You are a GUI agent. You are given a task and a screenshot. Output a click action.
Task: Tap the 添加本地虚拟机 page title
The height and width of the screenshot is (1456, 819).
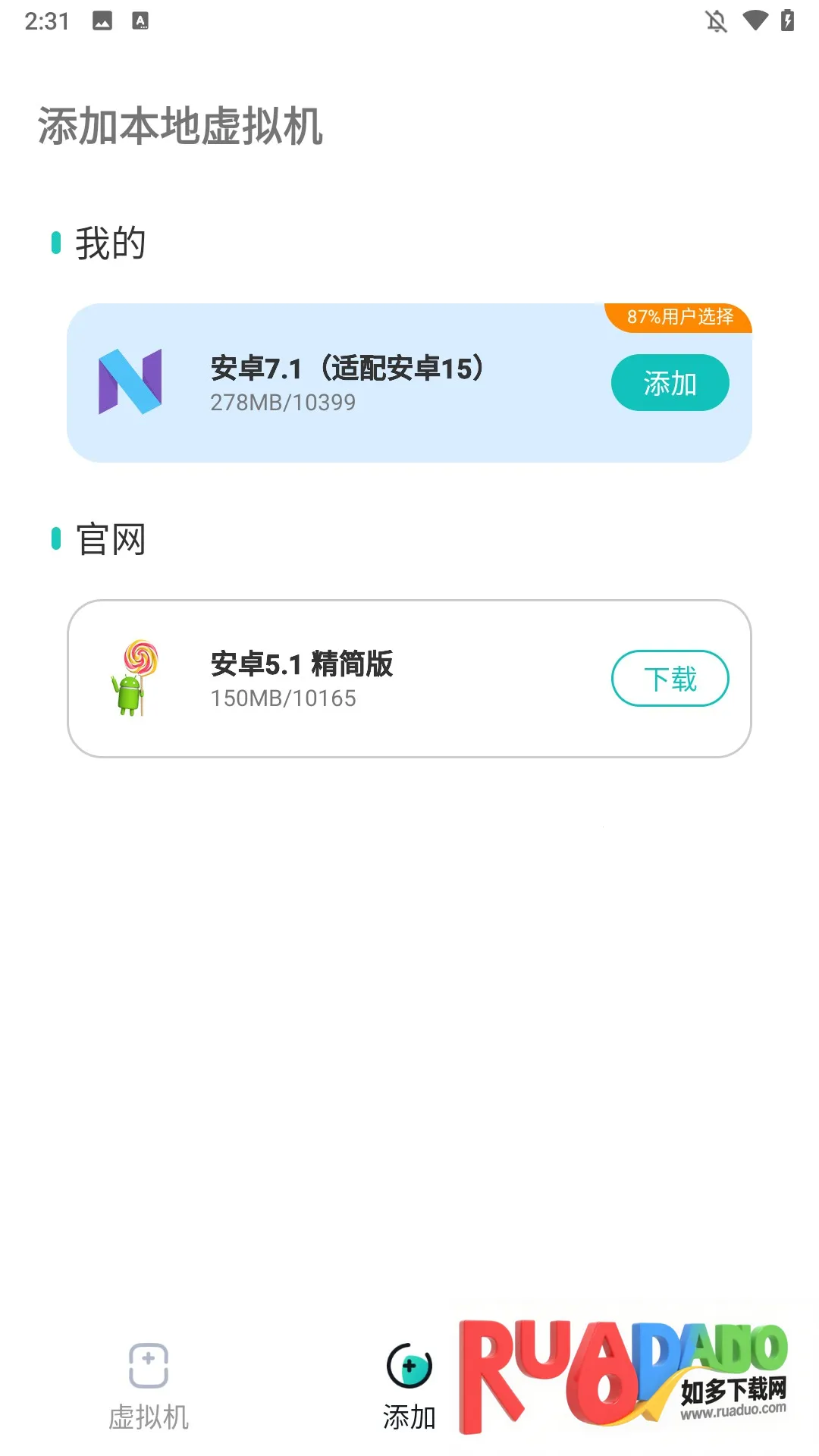180,127
